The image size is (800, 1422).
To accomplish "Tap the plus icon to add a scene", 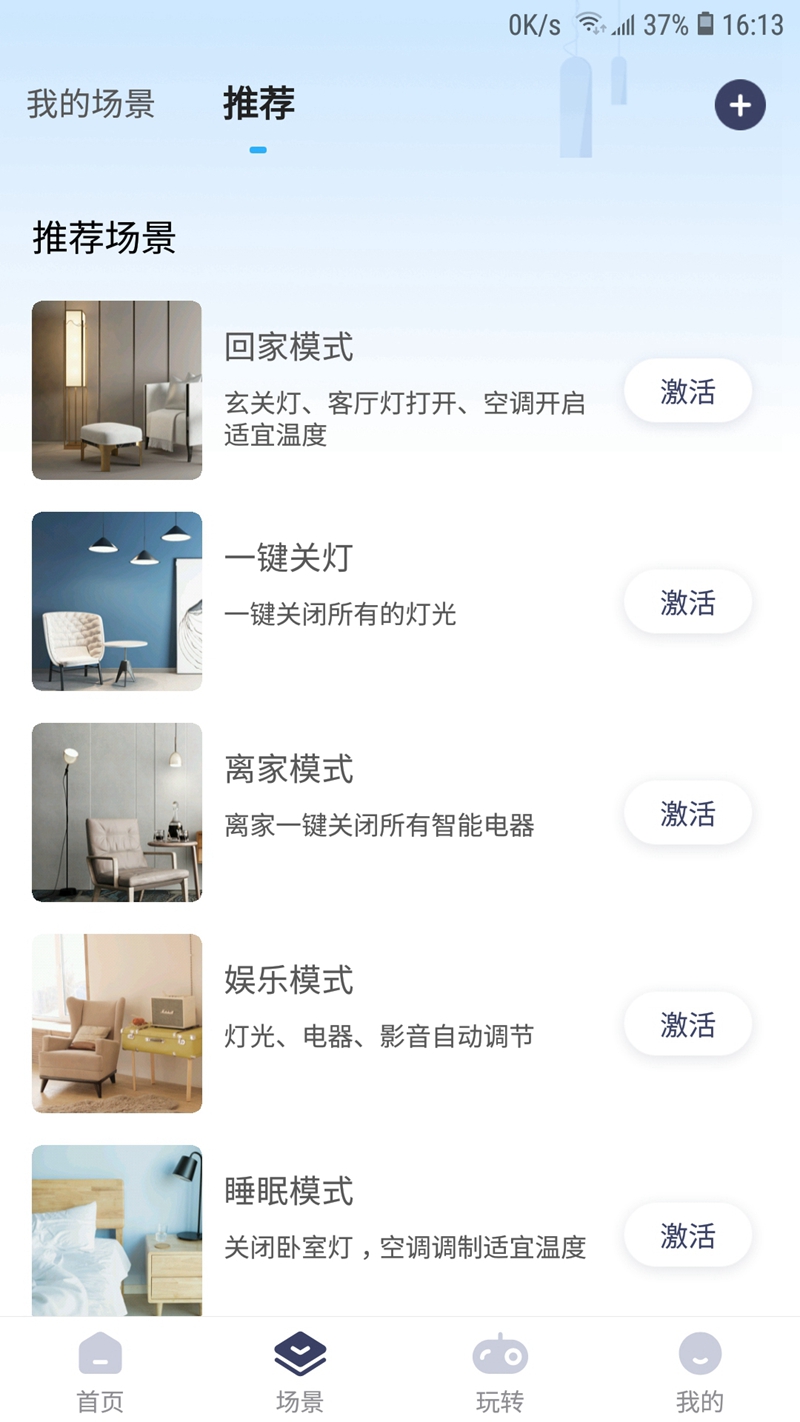I will click(740, 106).
